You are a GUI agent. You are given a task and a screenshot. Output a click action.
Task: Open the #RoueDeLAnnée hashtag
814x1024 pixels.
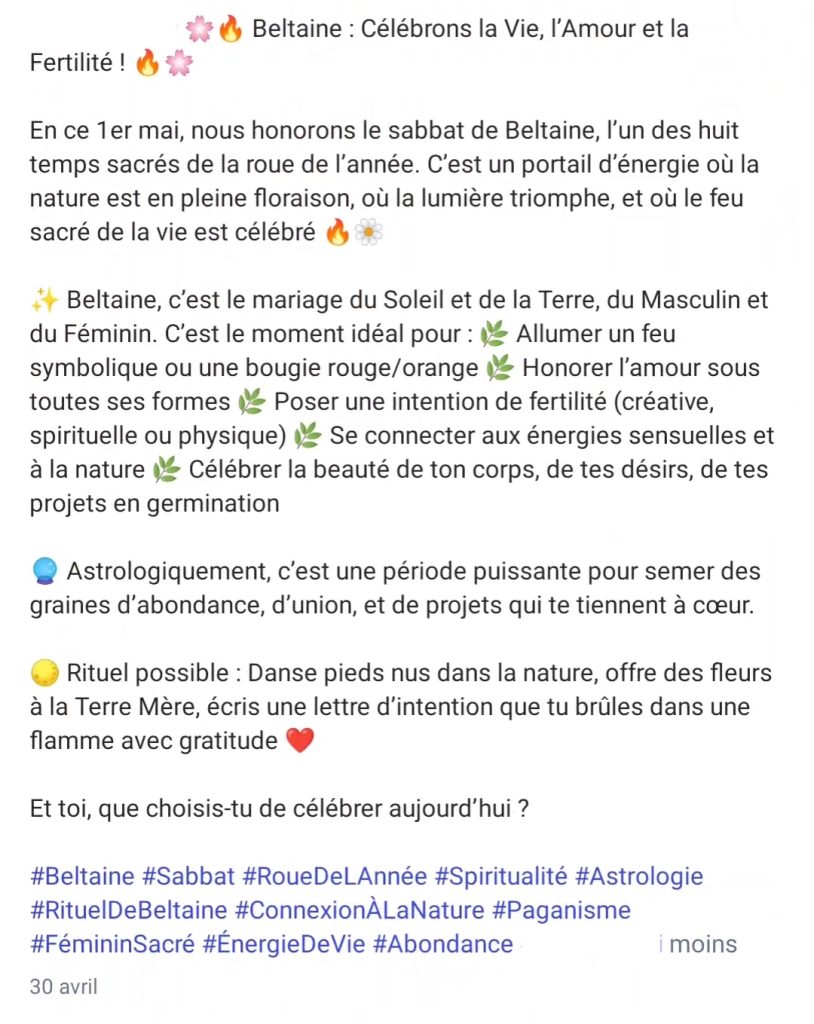tap(334, 876)
